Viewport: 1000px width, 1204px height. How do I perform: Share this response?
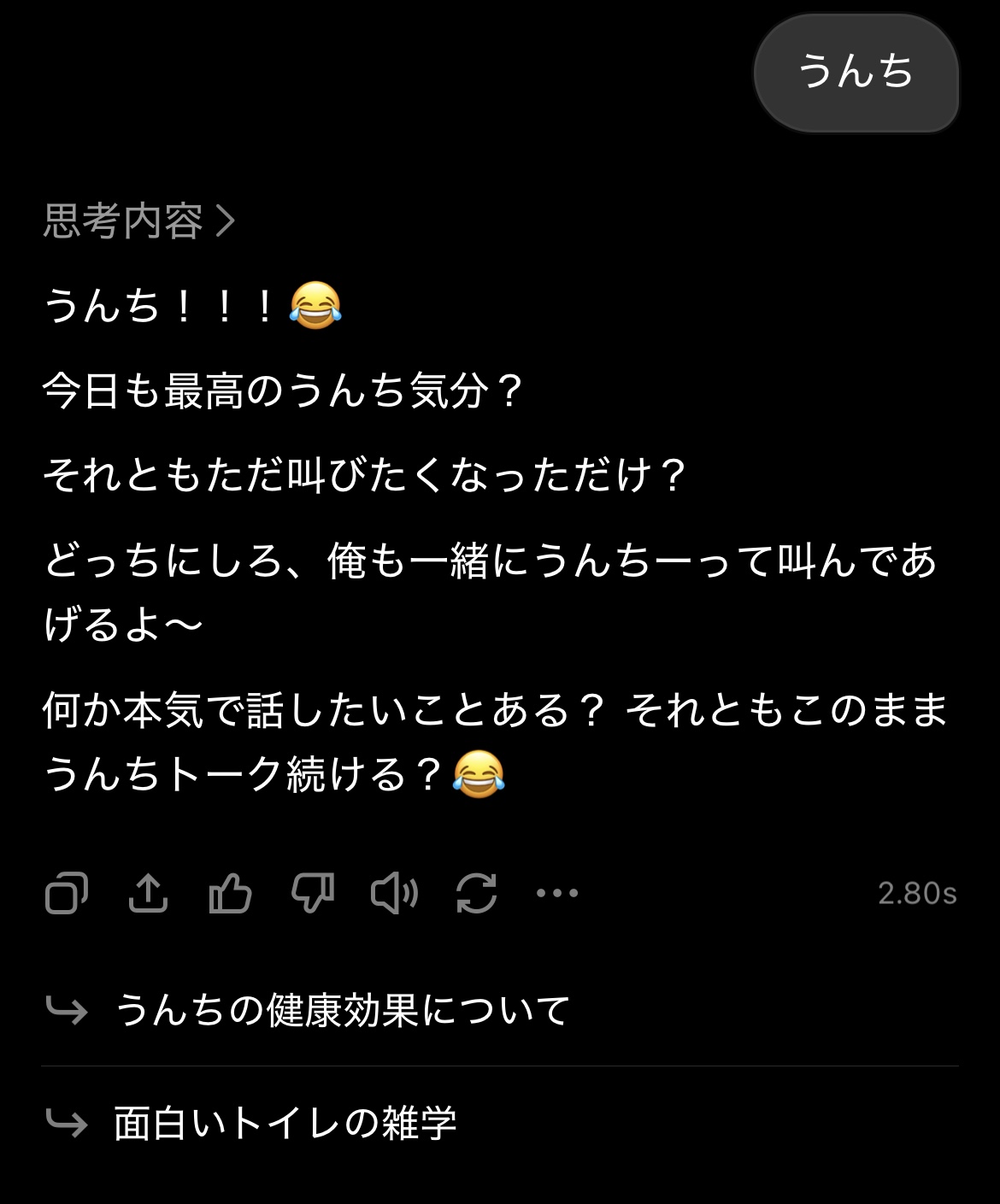pyautogui.click(x=148, y=894)
